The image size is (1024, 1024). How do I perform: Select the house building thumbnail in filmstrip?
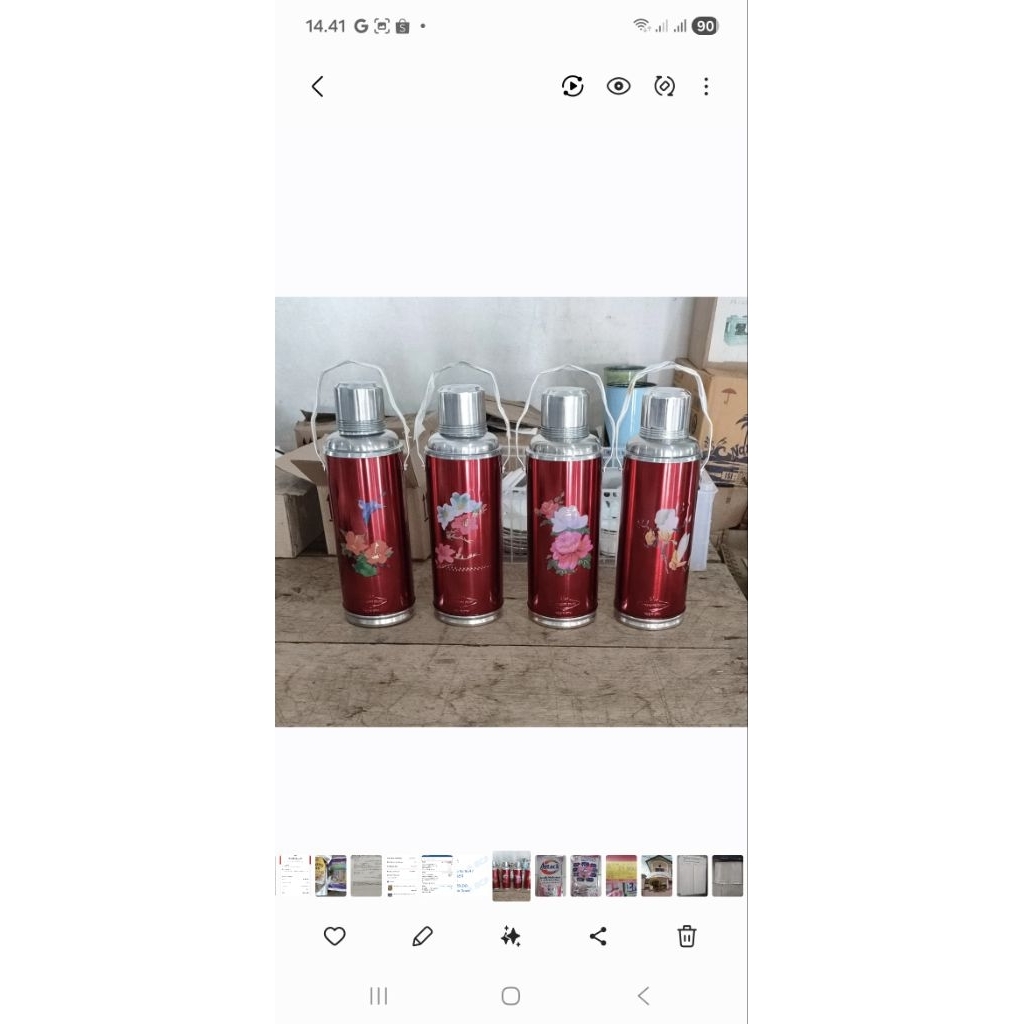[657, 876]
